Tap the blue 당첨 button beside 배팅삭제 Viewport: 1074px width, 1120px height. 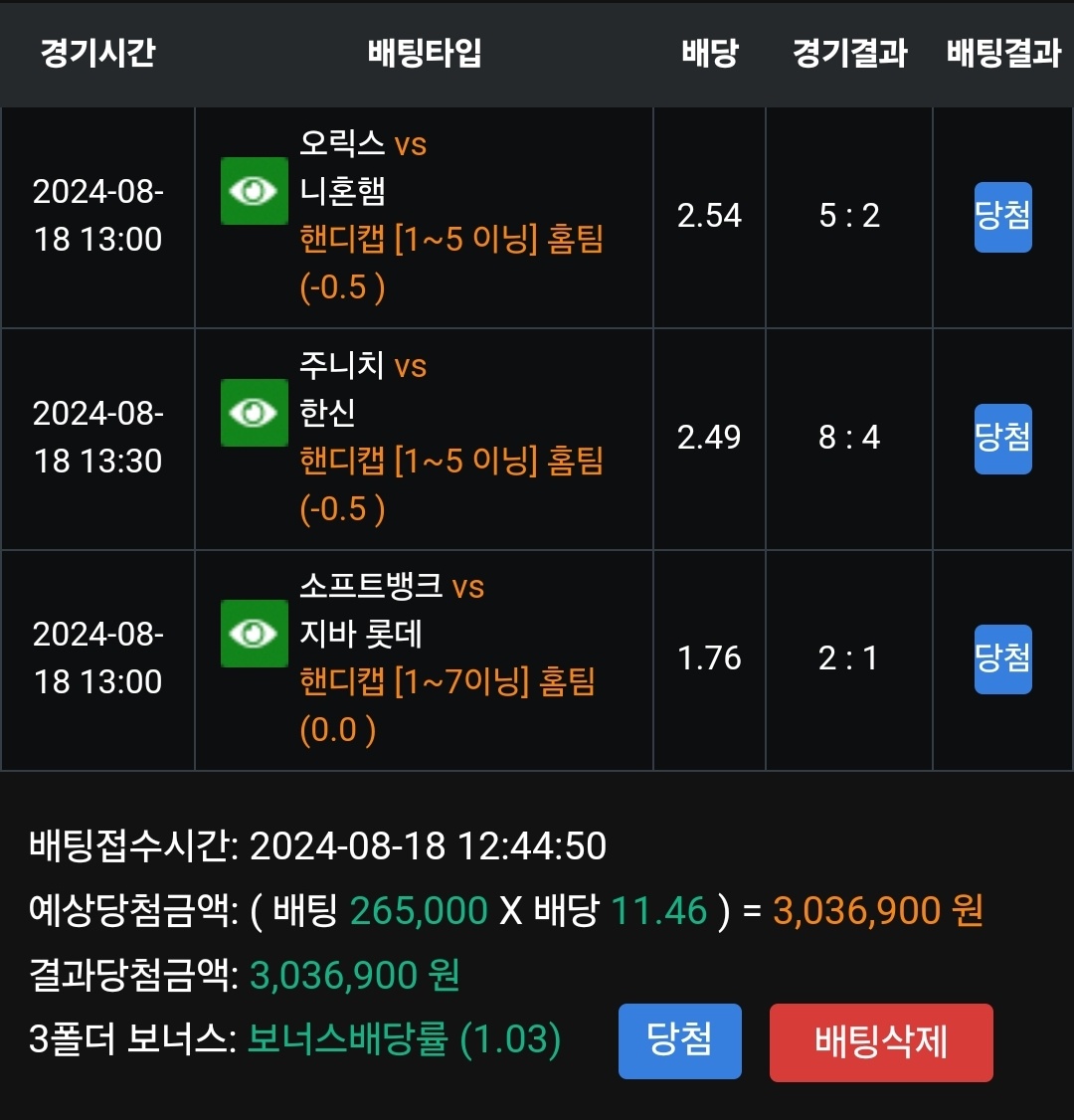pos(679,1041)
